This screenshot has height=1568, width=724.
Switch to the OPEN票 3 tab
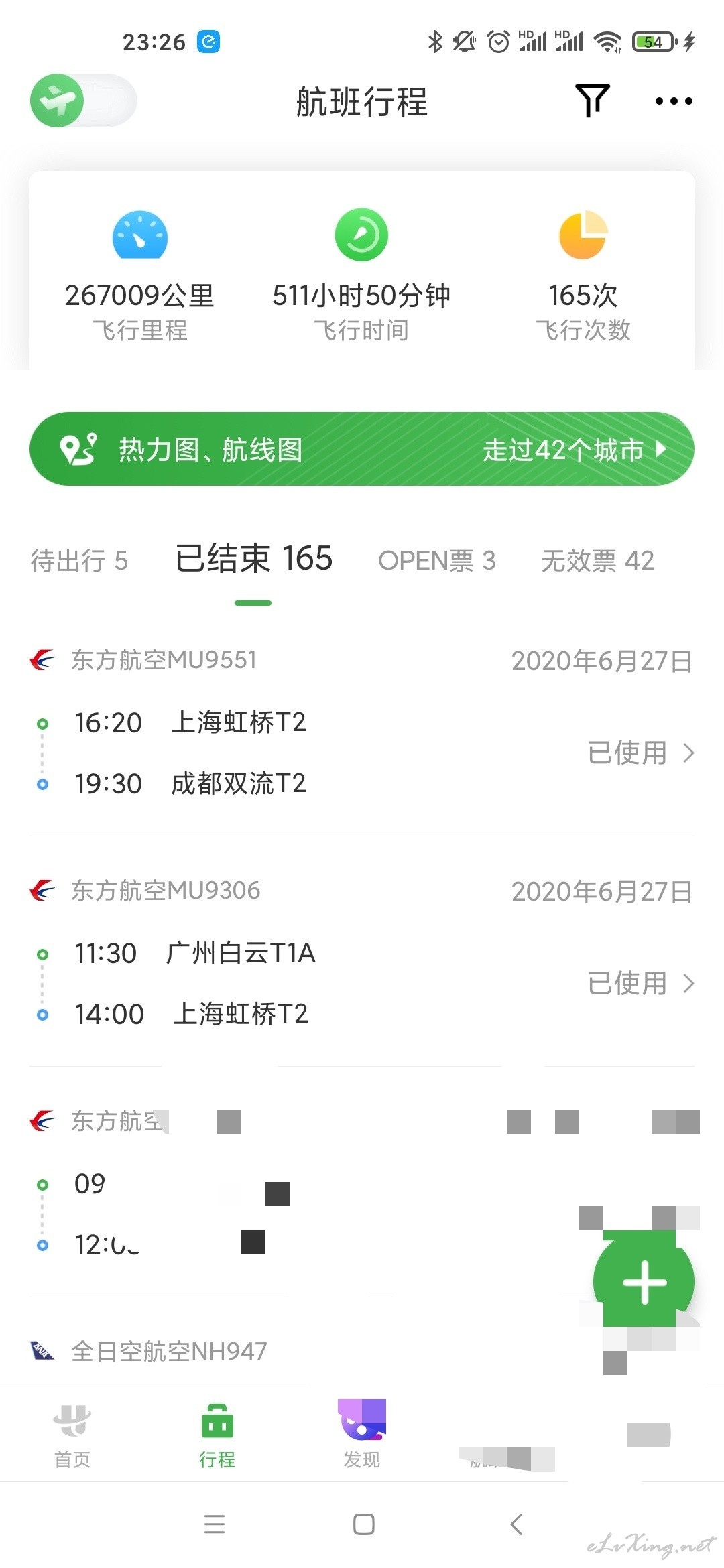click(437, 561)
